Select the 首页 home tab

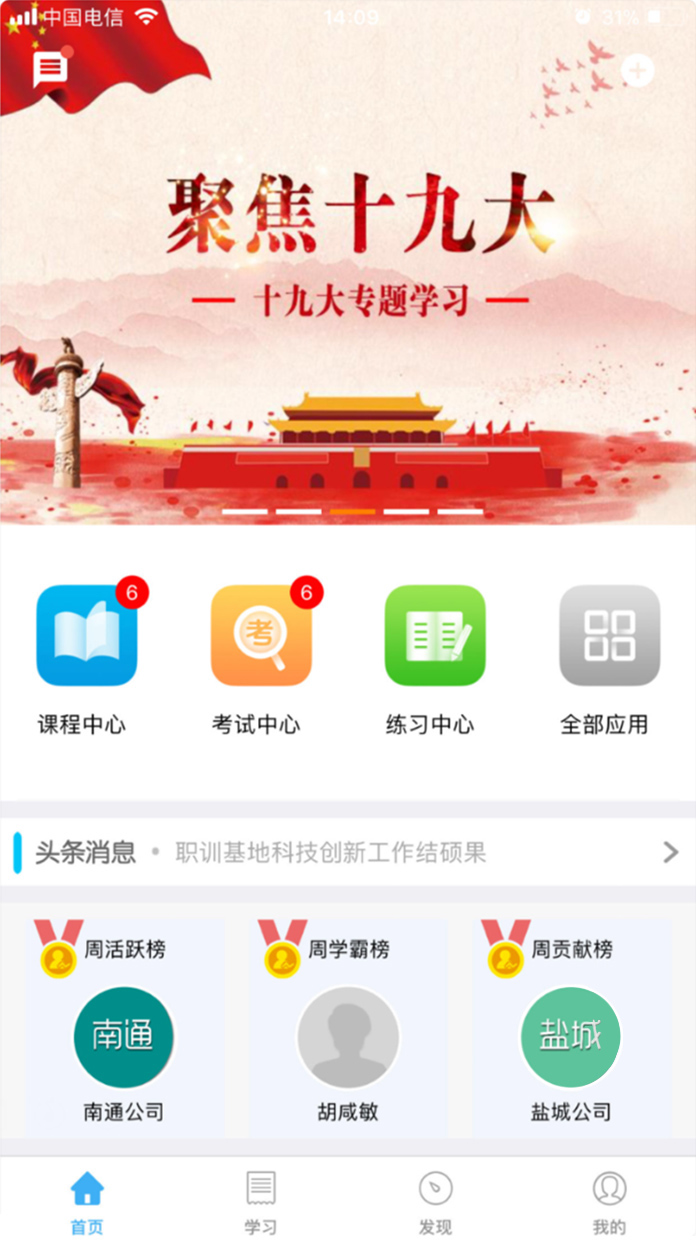click(87, 1202)
